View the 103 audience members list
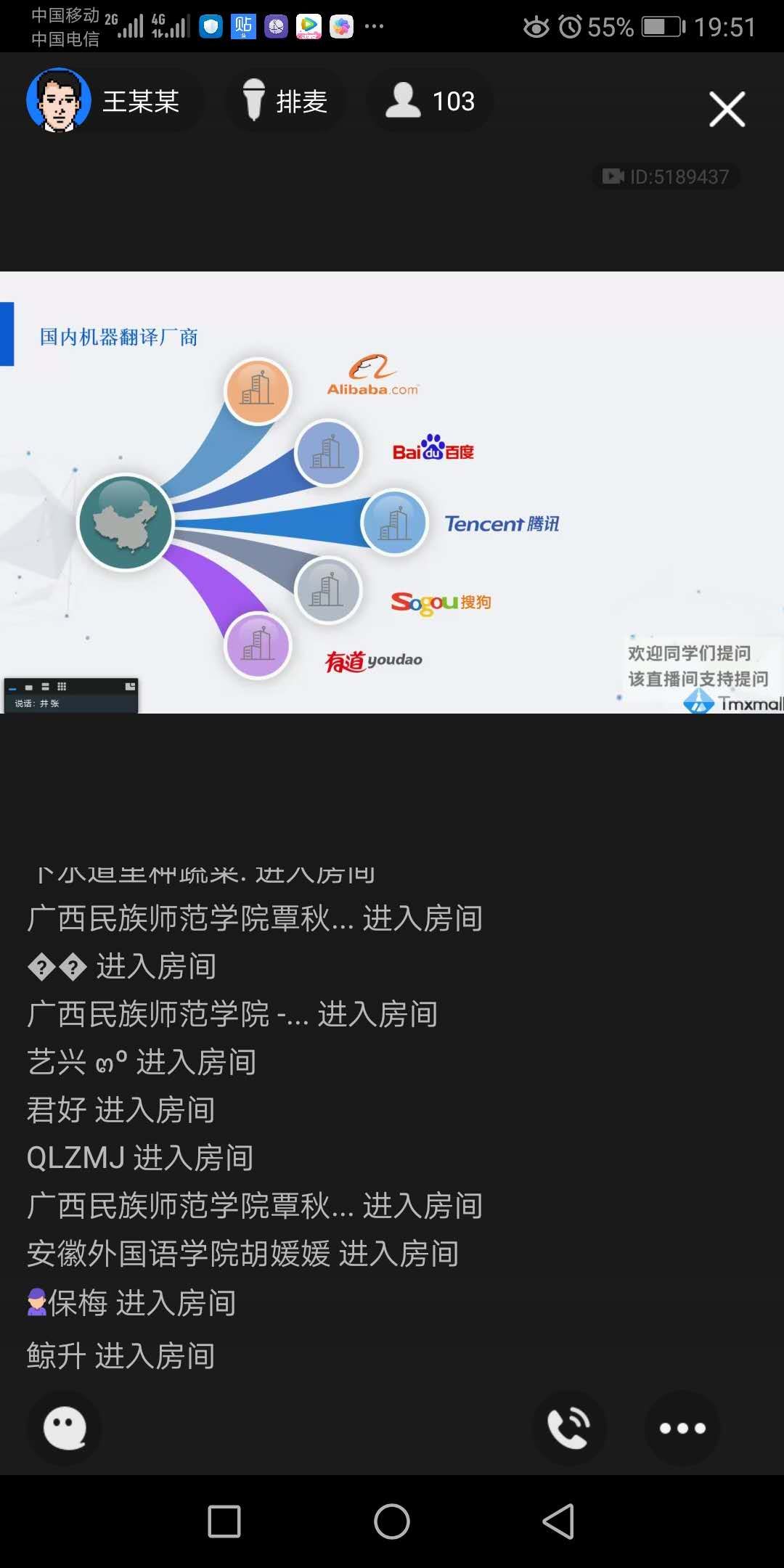784x1568 pixels. coord(430,101)
